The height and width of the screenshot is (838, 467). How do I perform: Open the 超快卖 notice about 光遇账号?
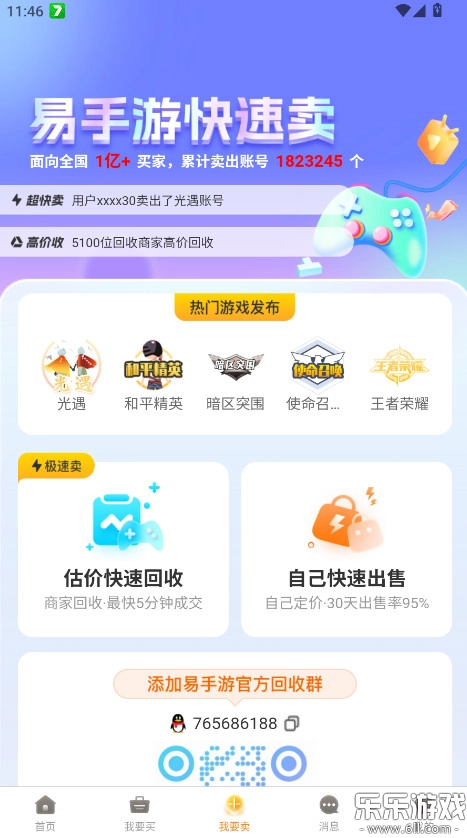point(174,200)
